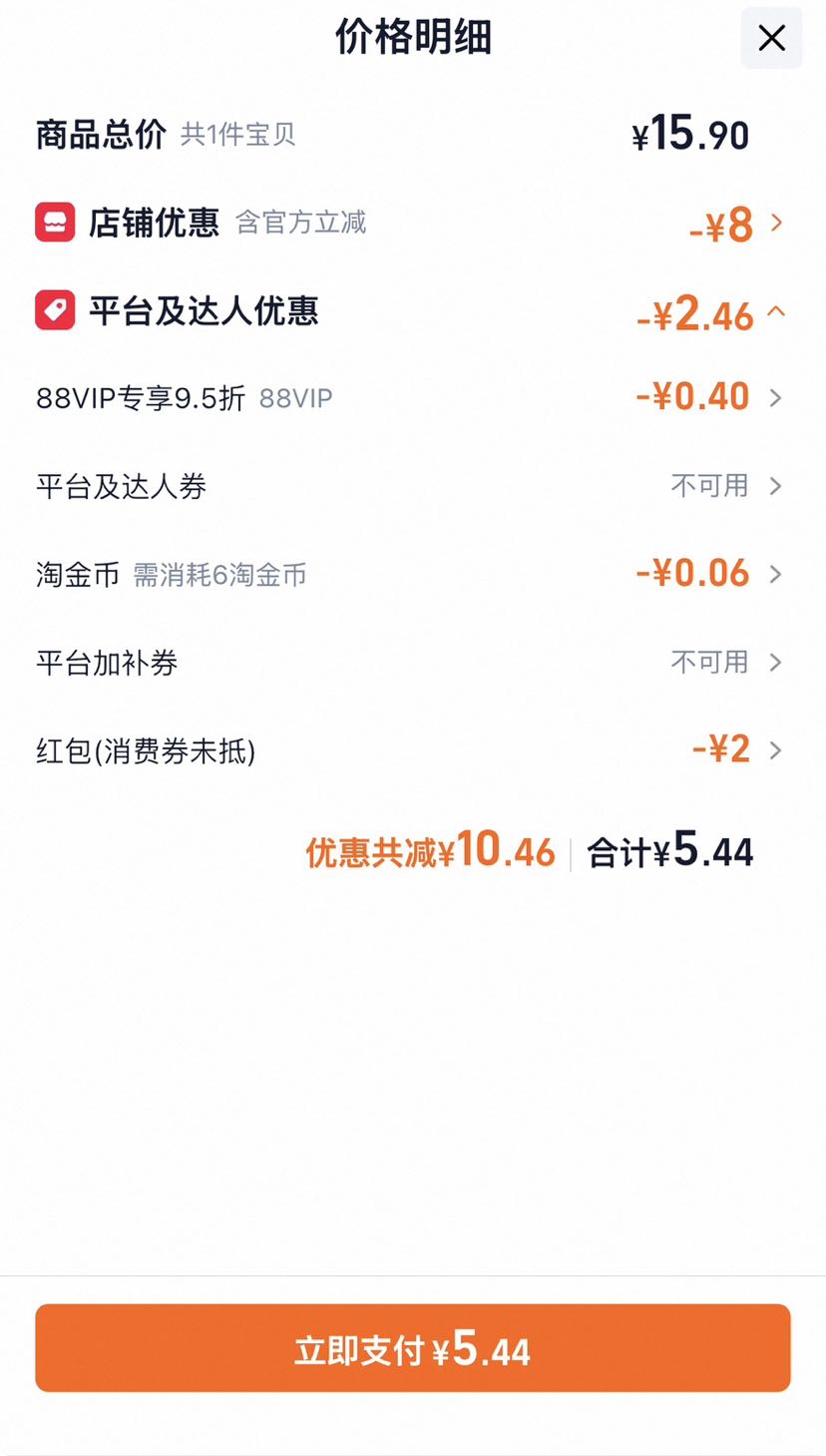Image resolution: width=826 pixels, height=1456 pixels.
Task: Open the 平台及达人券 coupon row
Action: point(412,486)
